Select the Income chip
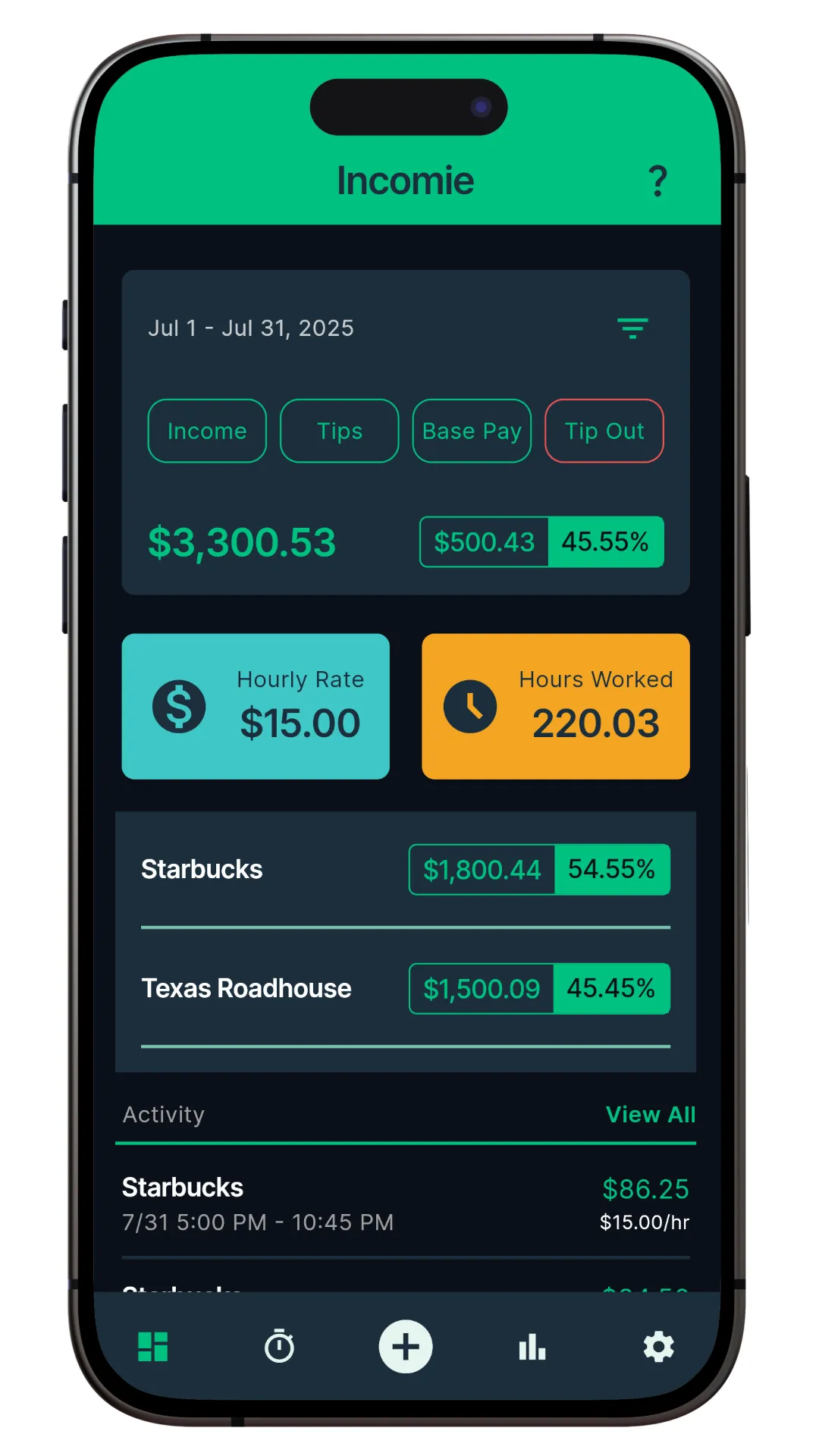This screenshot has height=1456, width=819. [207, 431]
